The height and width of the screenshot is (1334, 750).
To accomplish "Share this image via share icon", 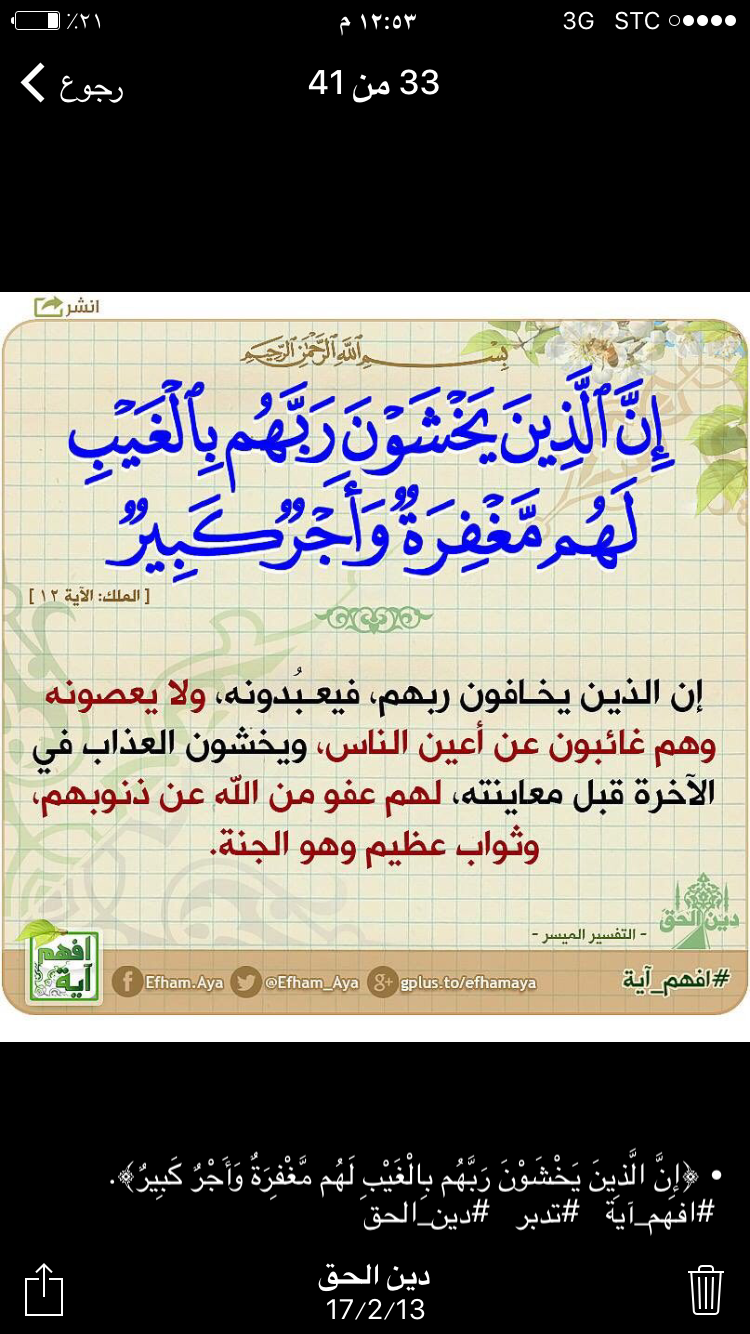I will tap(44, 1288).
